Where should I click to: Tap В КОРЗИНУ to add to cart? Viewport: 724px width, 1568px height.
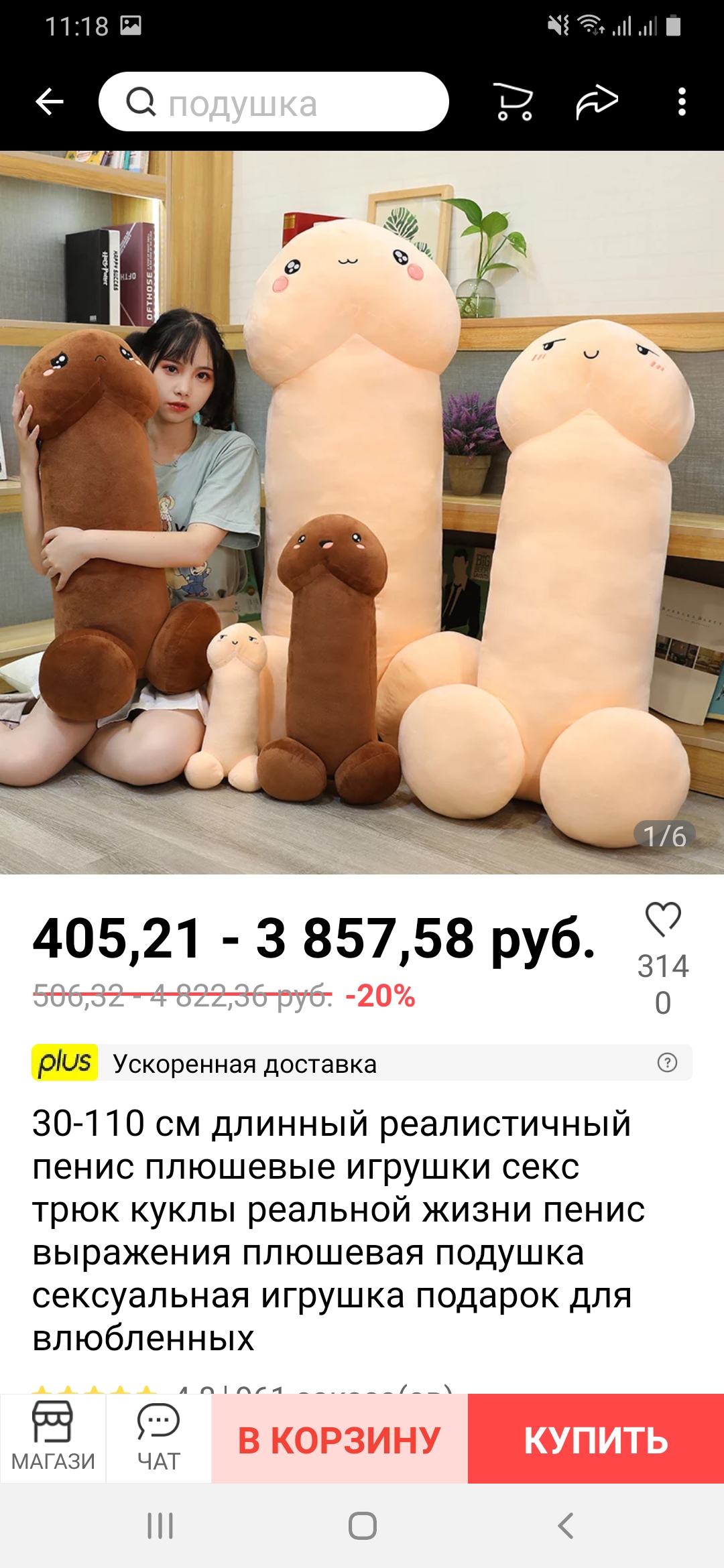pyautogui.click(x=339, y=1439)
